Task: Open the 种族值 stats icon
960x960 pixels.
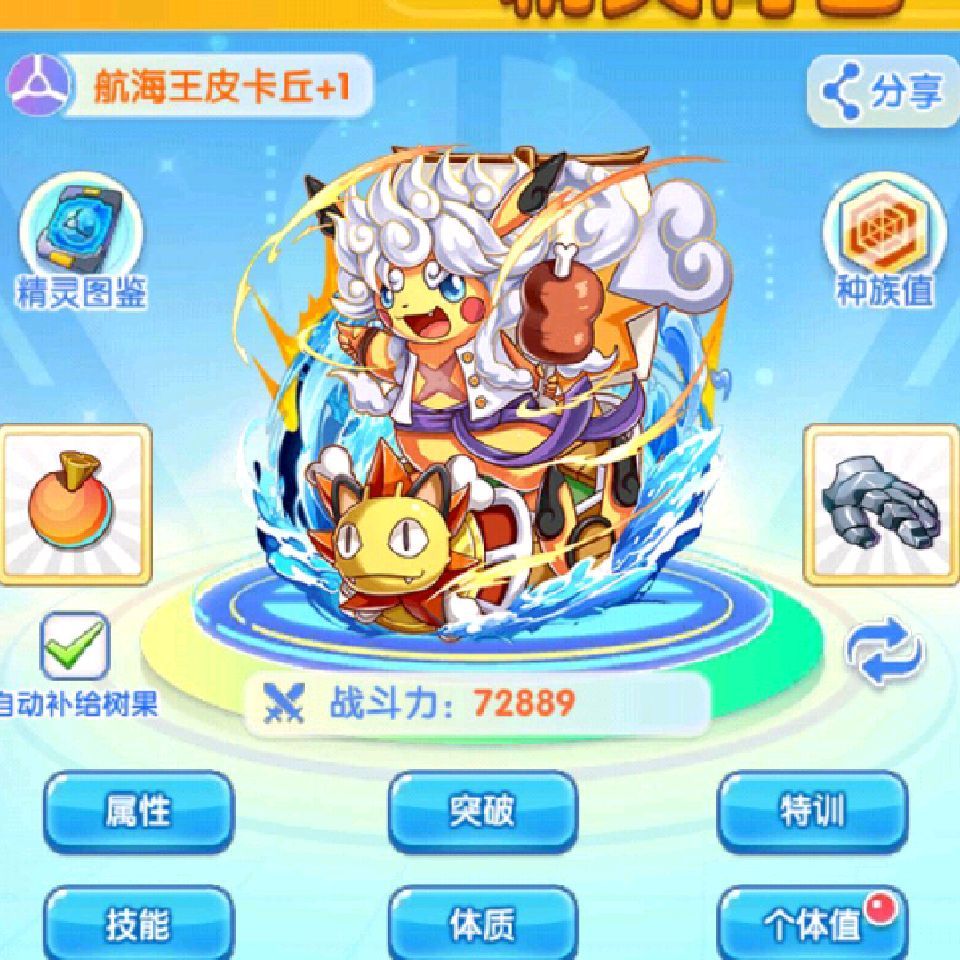Action: [x=884, y=241]
